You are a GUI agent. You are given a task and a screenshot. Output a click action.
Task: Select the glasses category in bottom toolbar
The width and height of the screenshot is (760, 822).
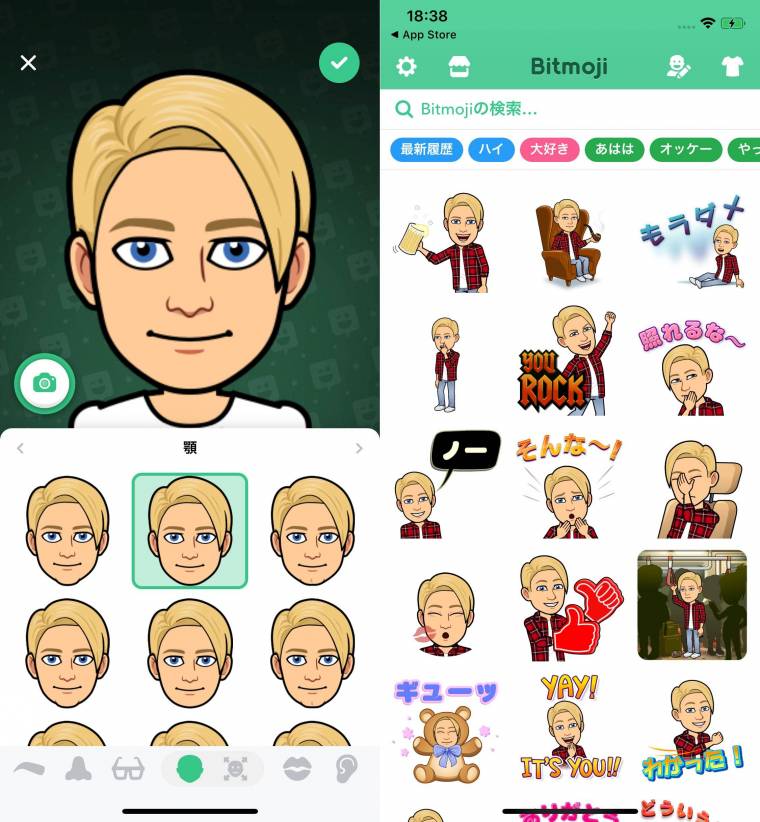pos(128,768)
